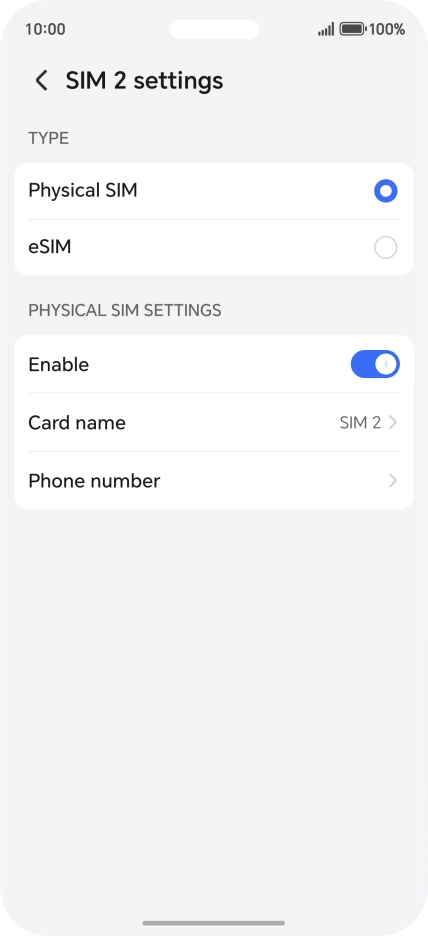This screenshot has width=428, height=936.
Task: Select the Physical SIM option
Action: (214, 191)
